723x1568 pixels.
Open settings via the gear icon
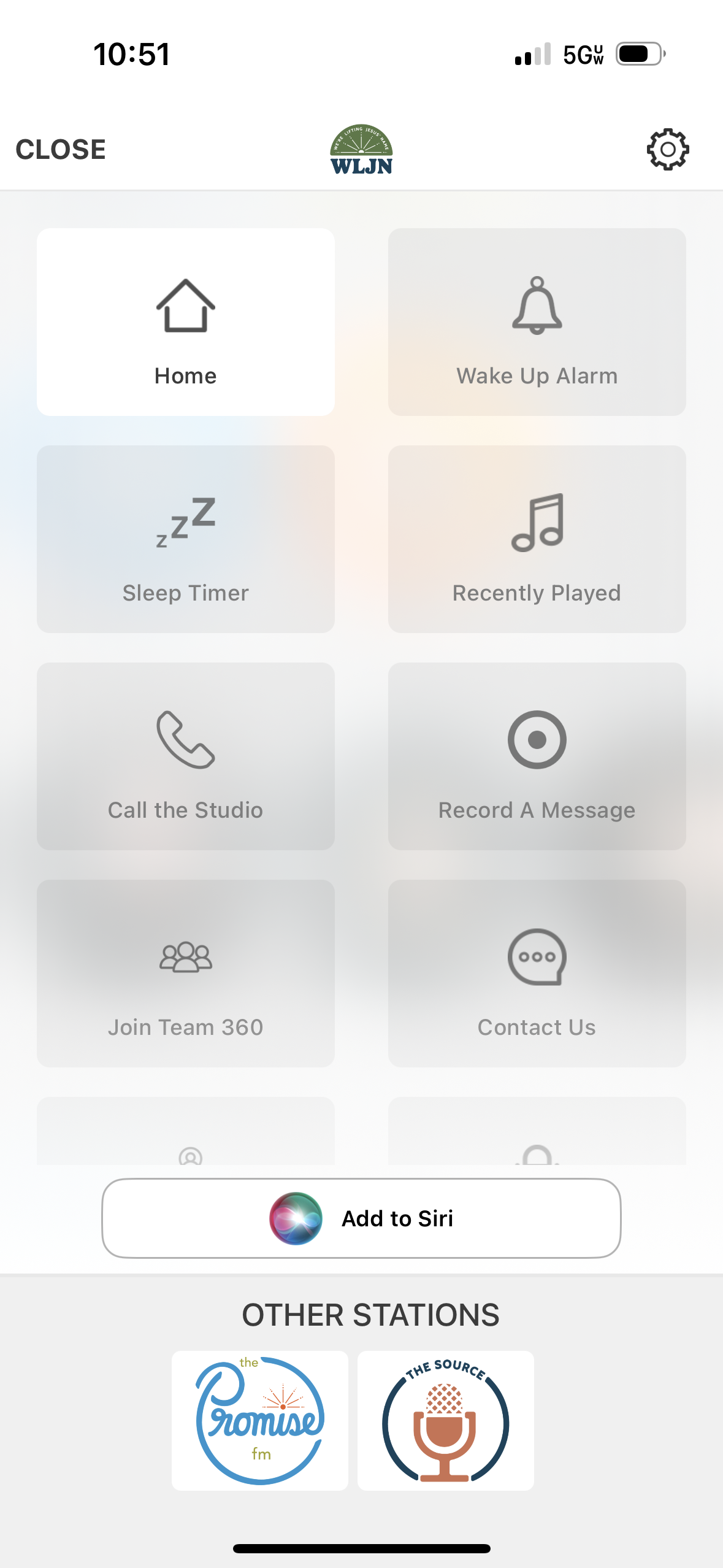point(668,149)
